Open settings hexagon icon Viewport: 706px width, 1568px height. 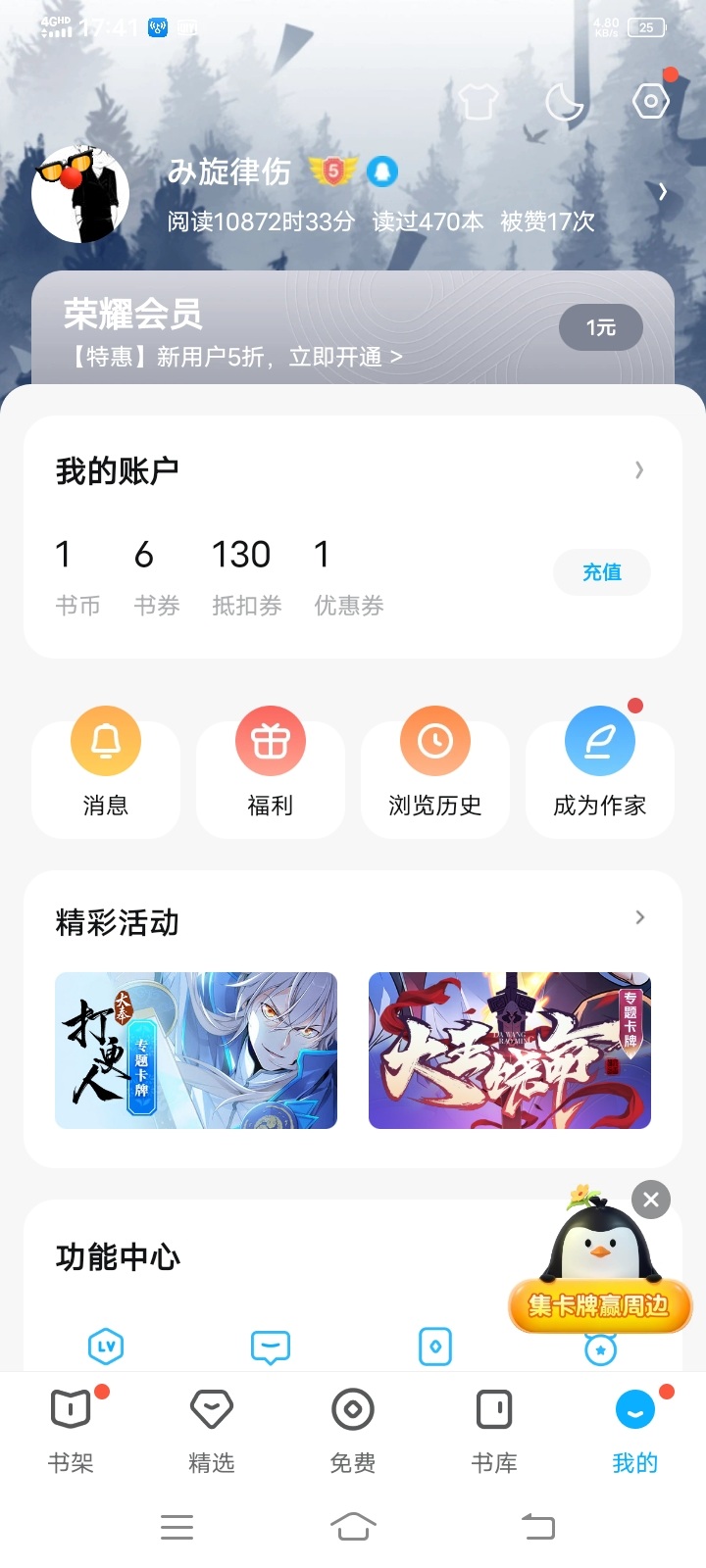point(650,101)
